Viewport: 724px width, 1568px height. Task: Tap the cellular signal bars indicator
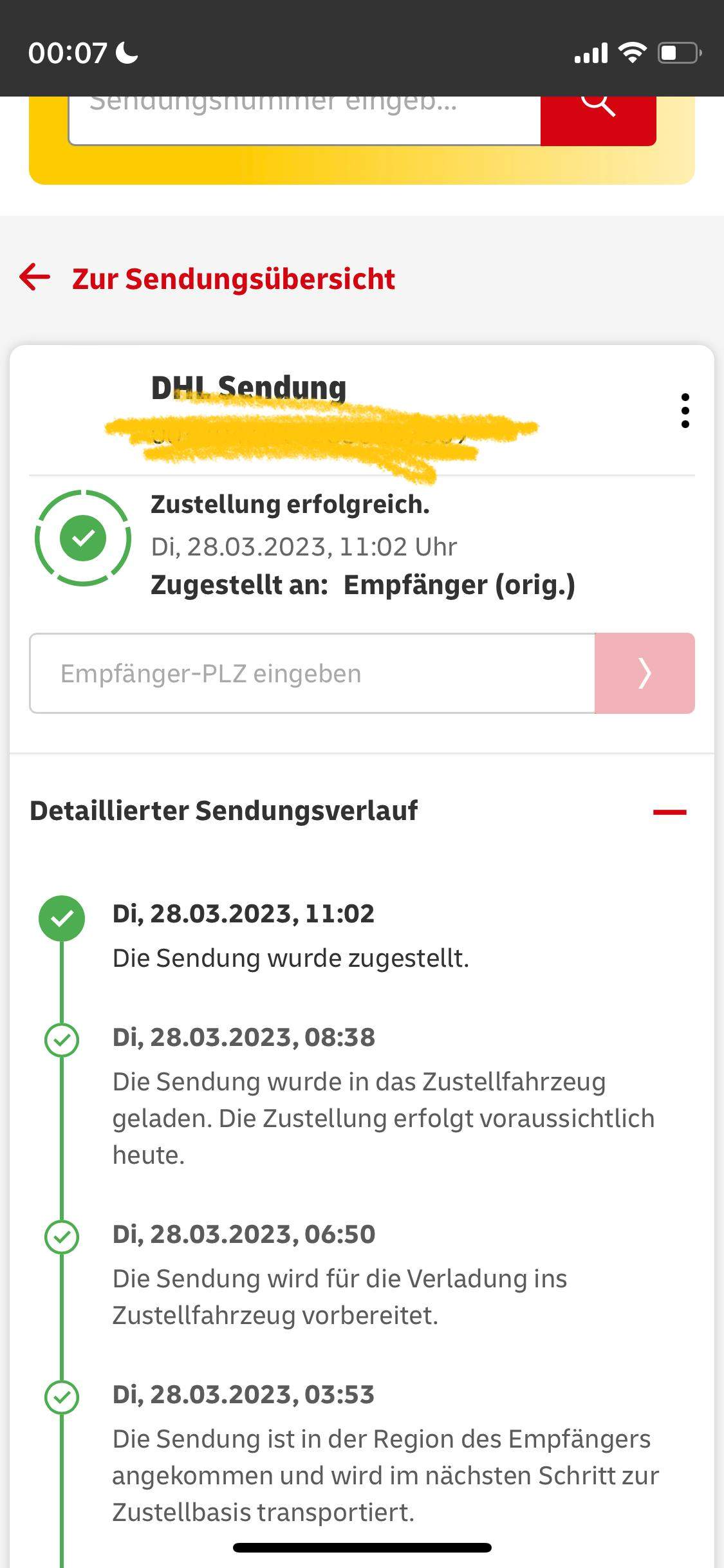tap(589, 51)
